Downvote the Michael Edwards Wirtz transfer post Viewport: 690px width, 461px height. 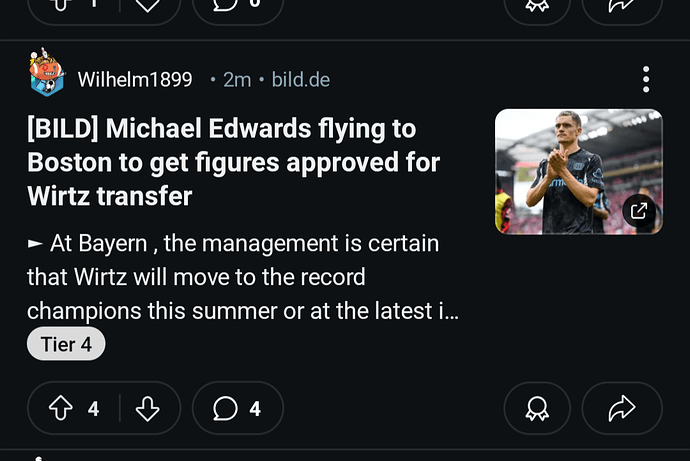point(147,408)
